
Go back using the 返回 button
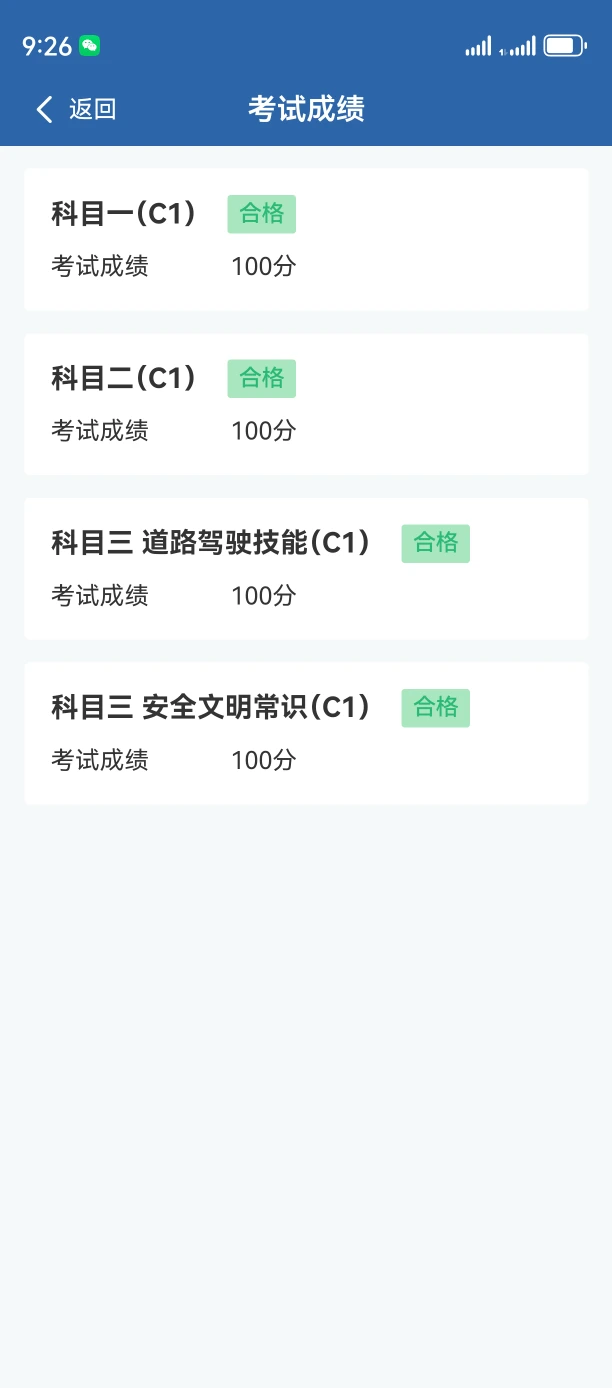76,109
